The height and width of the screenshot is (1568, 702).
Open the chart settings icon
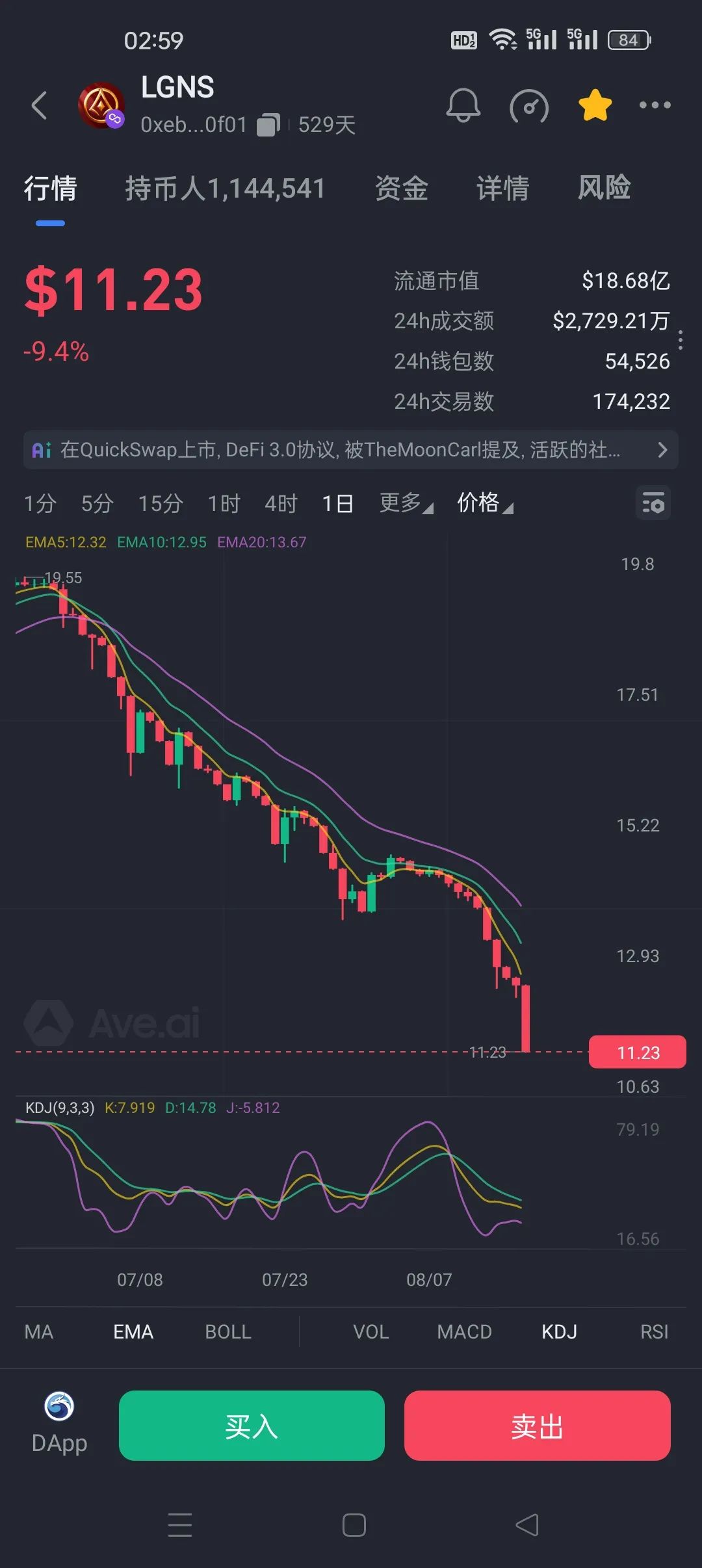(x=653, y=503)
